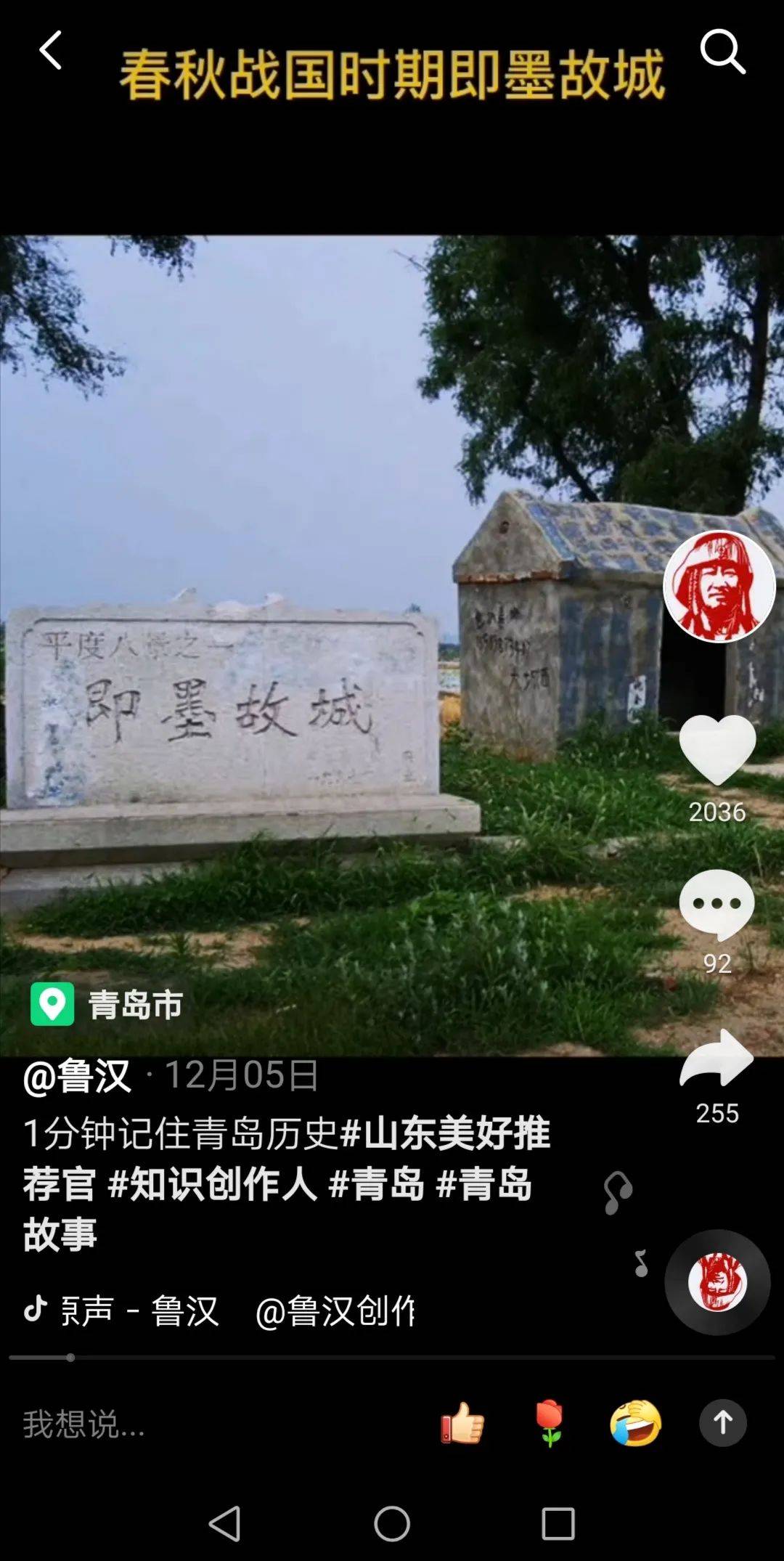Open creator 鲁汉's profile avatar
This screenshot has height=1561, width=784.
click(x=719, y=588)
